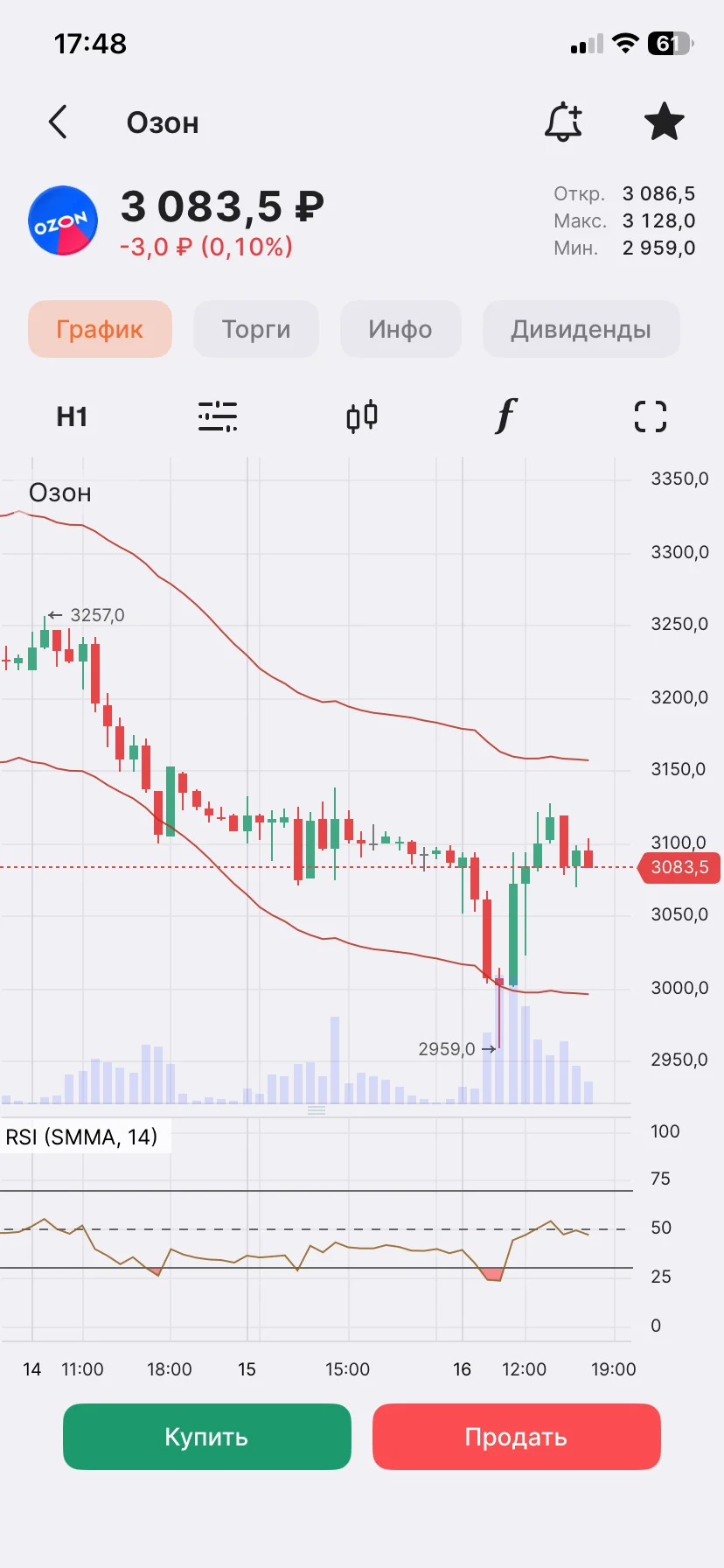
Task: Open the chart settings sliders icon
Action: click(217, 416)
